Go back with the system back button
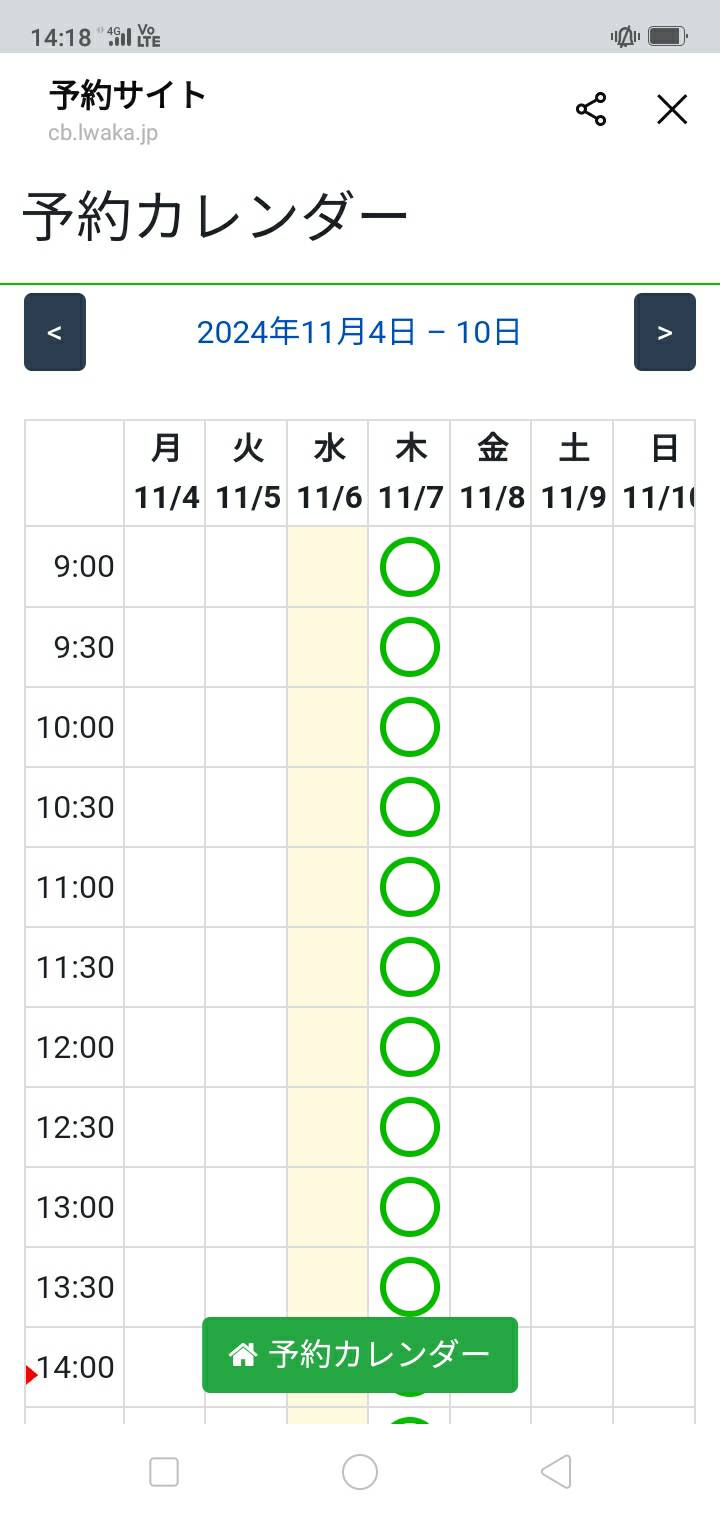 (556, 1472)
